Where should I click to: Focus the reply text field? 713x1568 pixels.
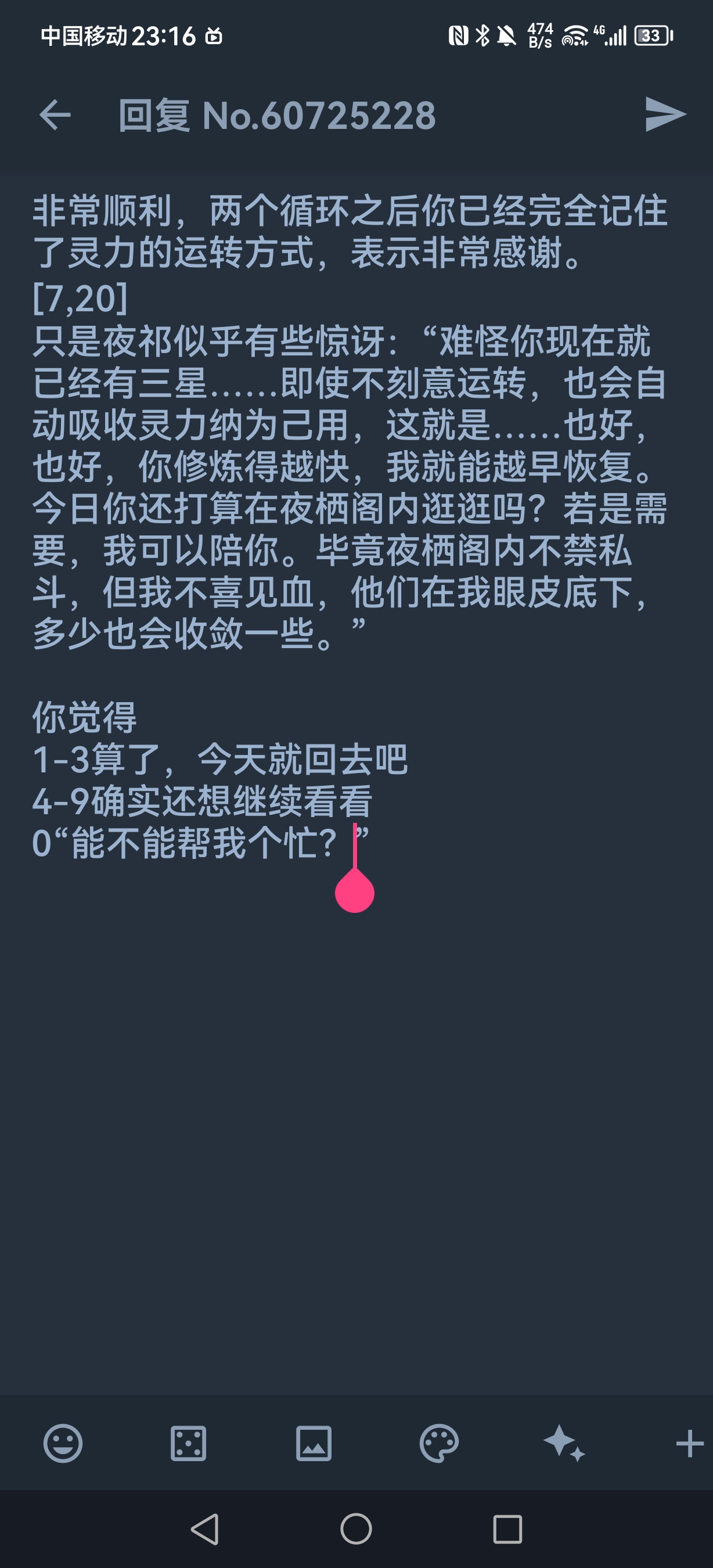pyautogui.click(x=356, y=1096)
